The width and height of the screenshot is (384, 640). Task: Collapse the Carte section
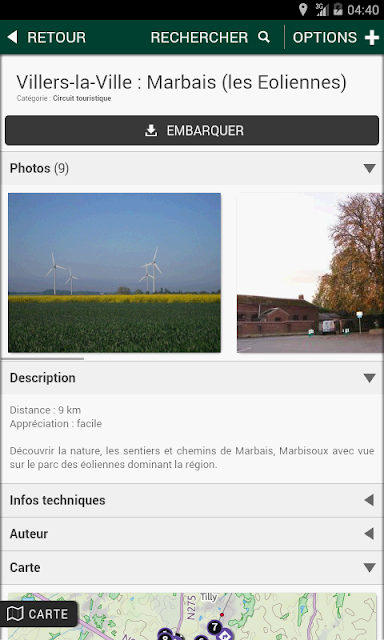(192, 567)
